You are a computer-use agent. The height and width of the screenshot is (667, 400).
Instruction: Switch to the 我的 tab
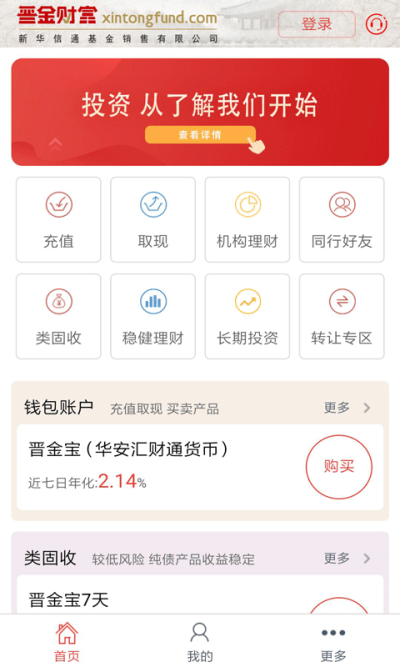click(200, 641)
